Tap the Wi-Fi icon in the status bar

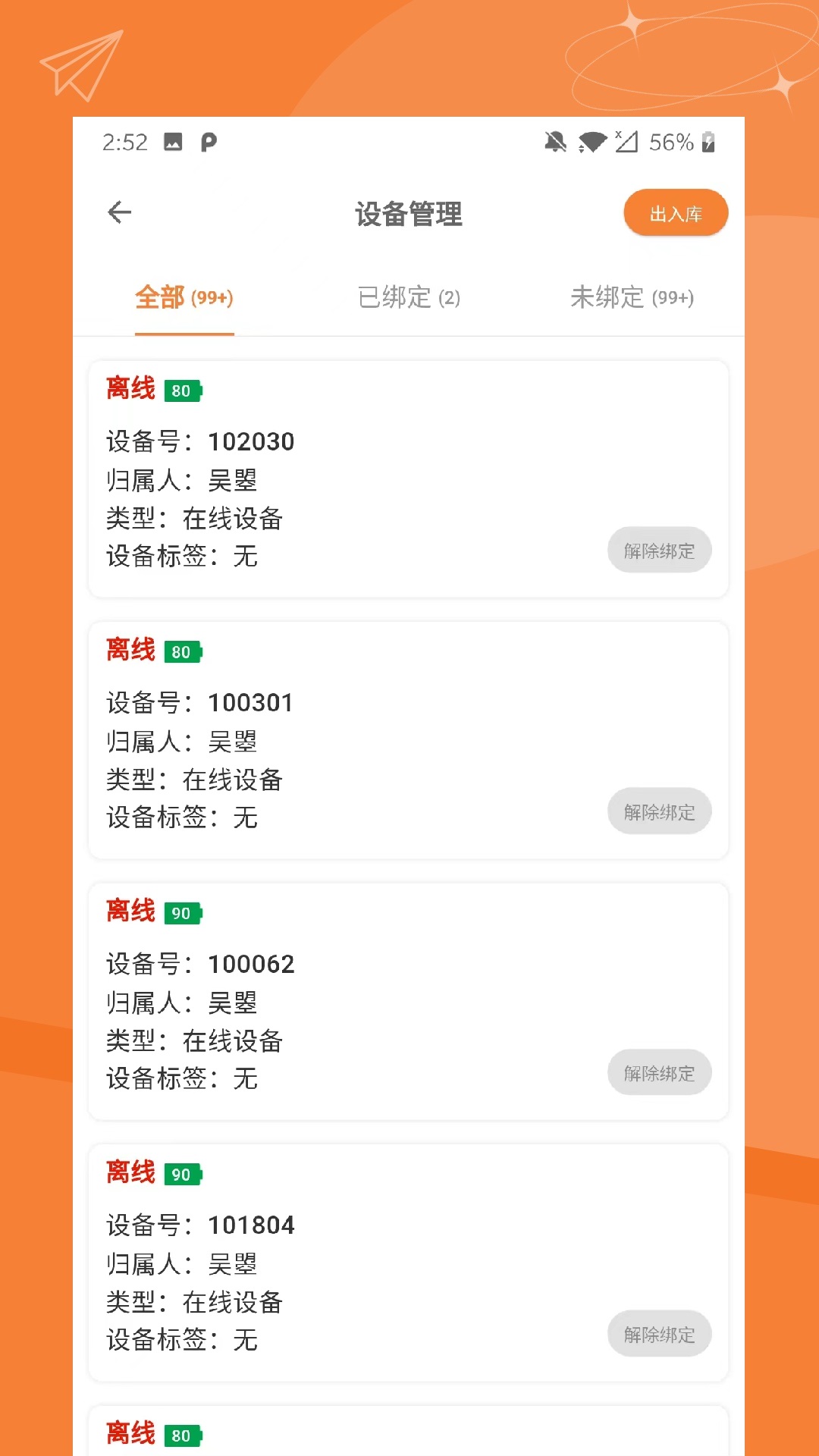point(594,142)
